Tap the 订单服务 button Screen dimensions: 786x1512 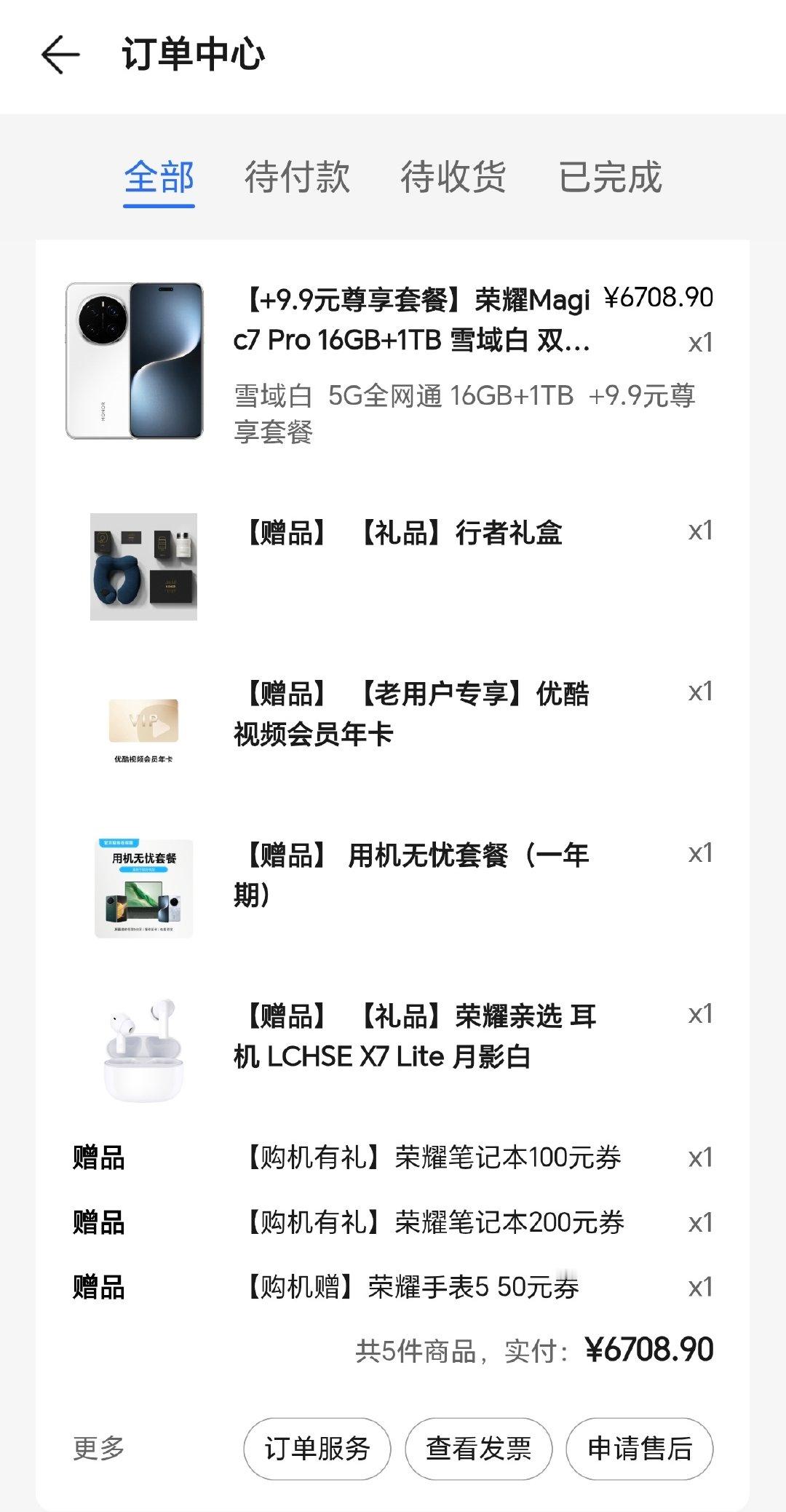click(317, 1449)
